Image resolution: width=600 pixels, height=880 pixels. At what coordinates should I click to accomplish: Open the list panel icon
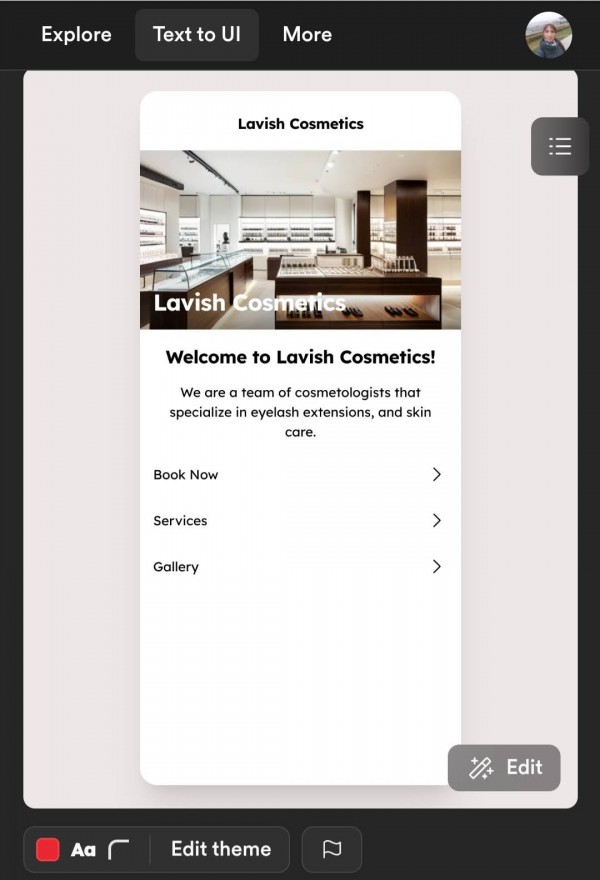pos(560,147)
